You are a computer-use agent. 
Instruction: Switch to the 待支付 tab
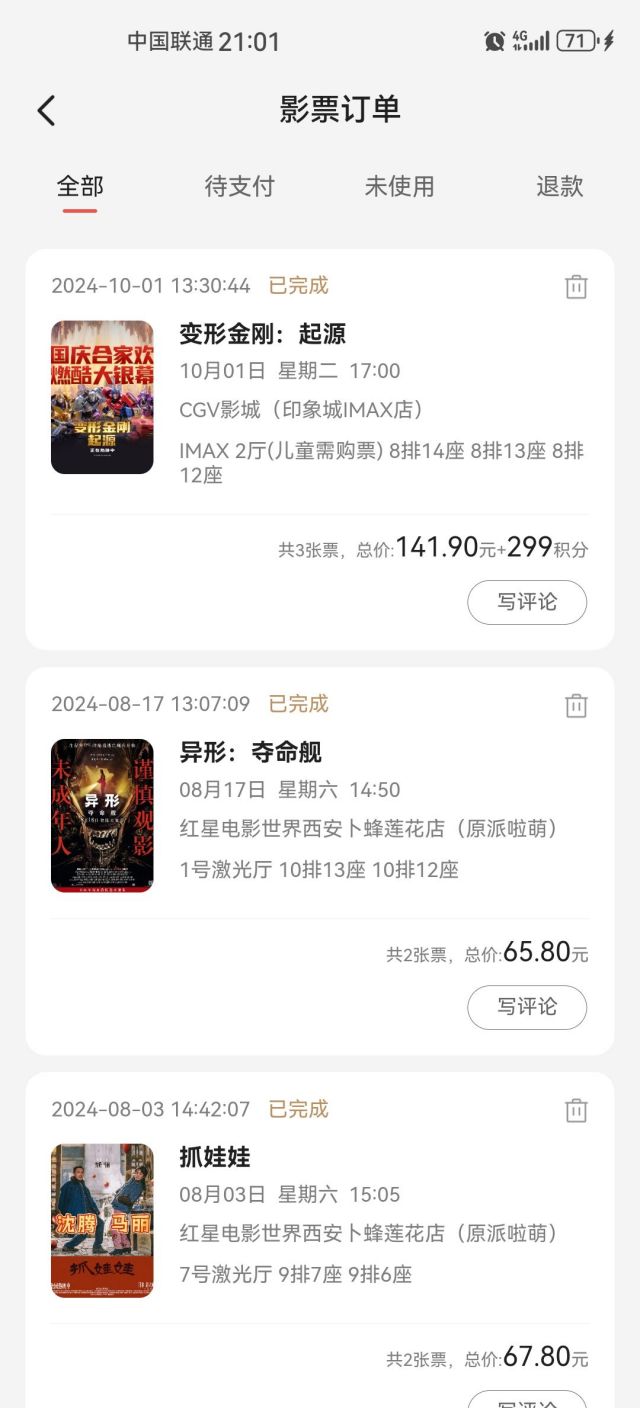coord(239,187)
